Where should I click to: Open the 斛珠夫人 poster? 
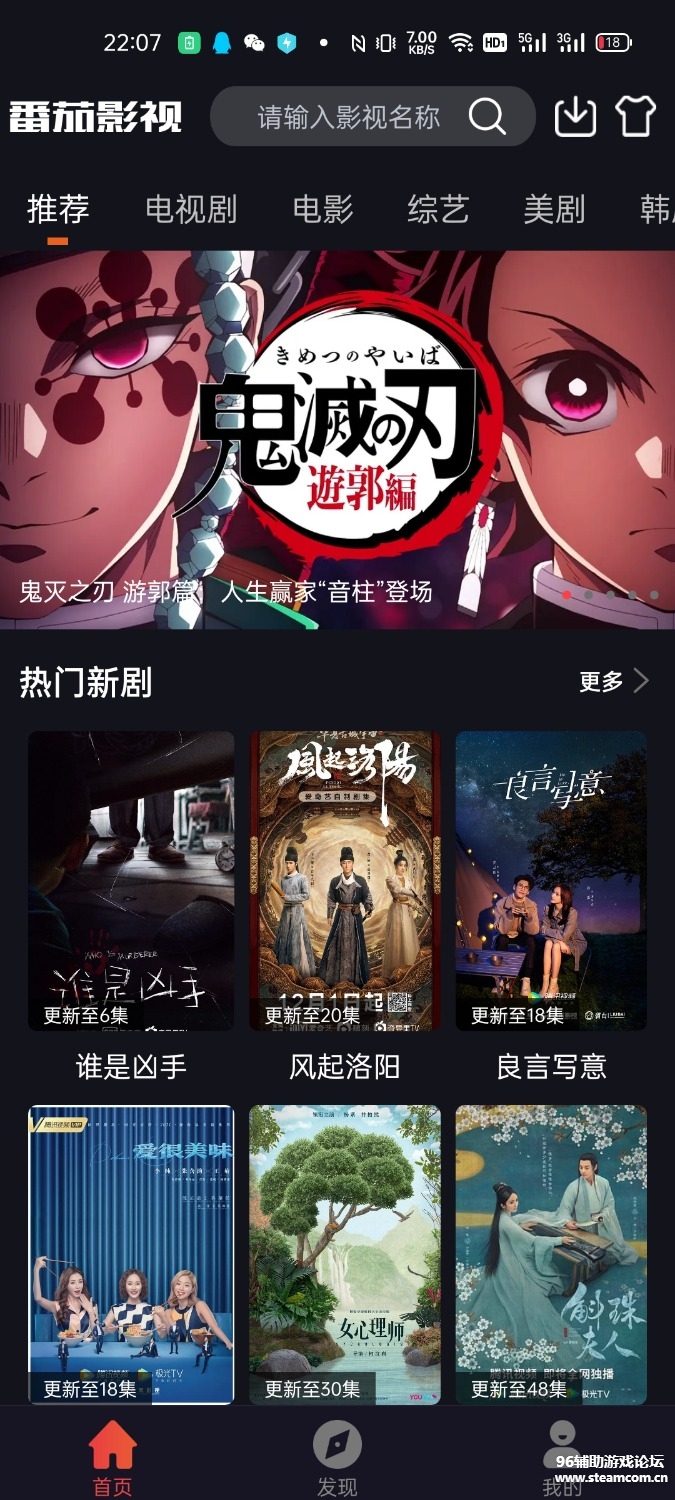[551, 1254]
